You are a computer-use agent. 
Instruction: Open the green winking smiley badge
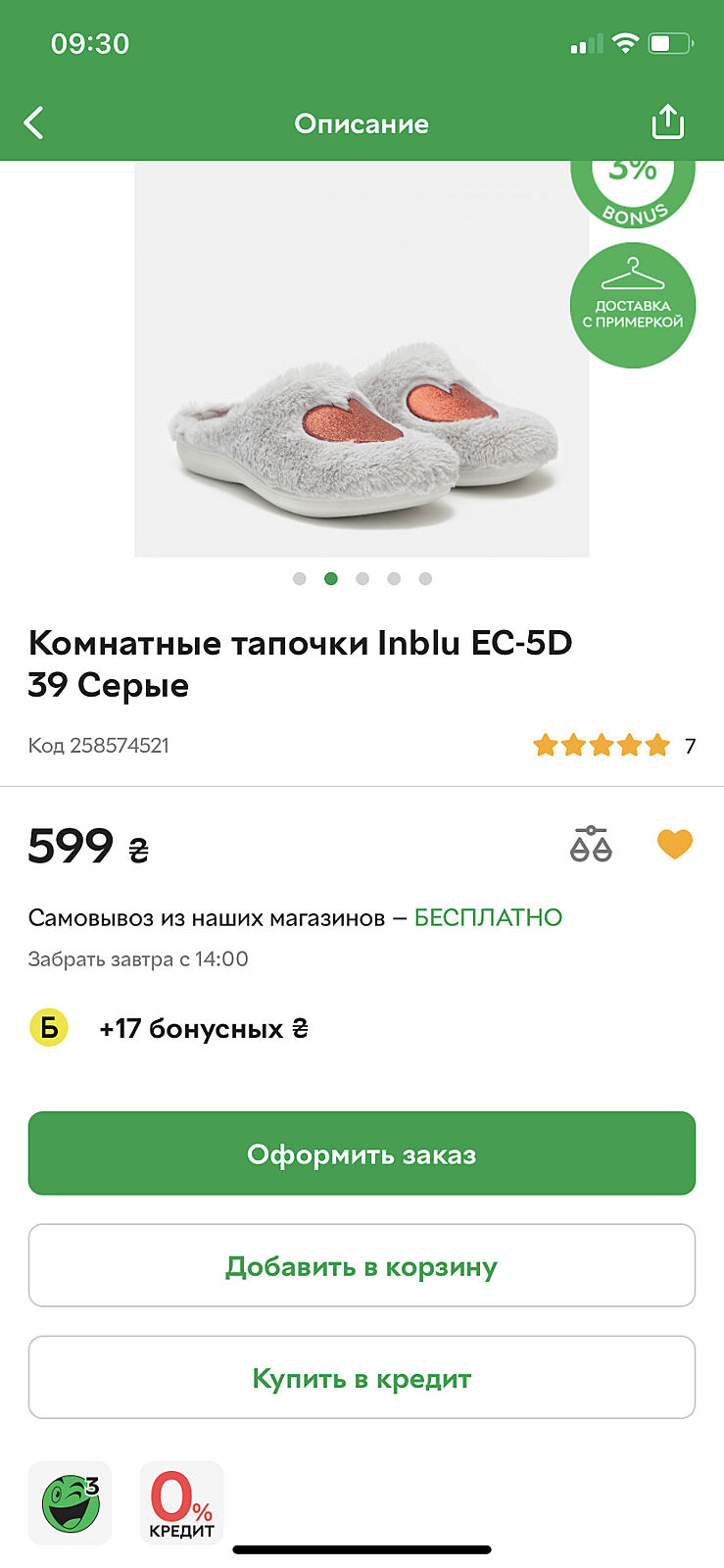coord(71,1502)
